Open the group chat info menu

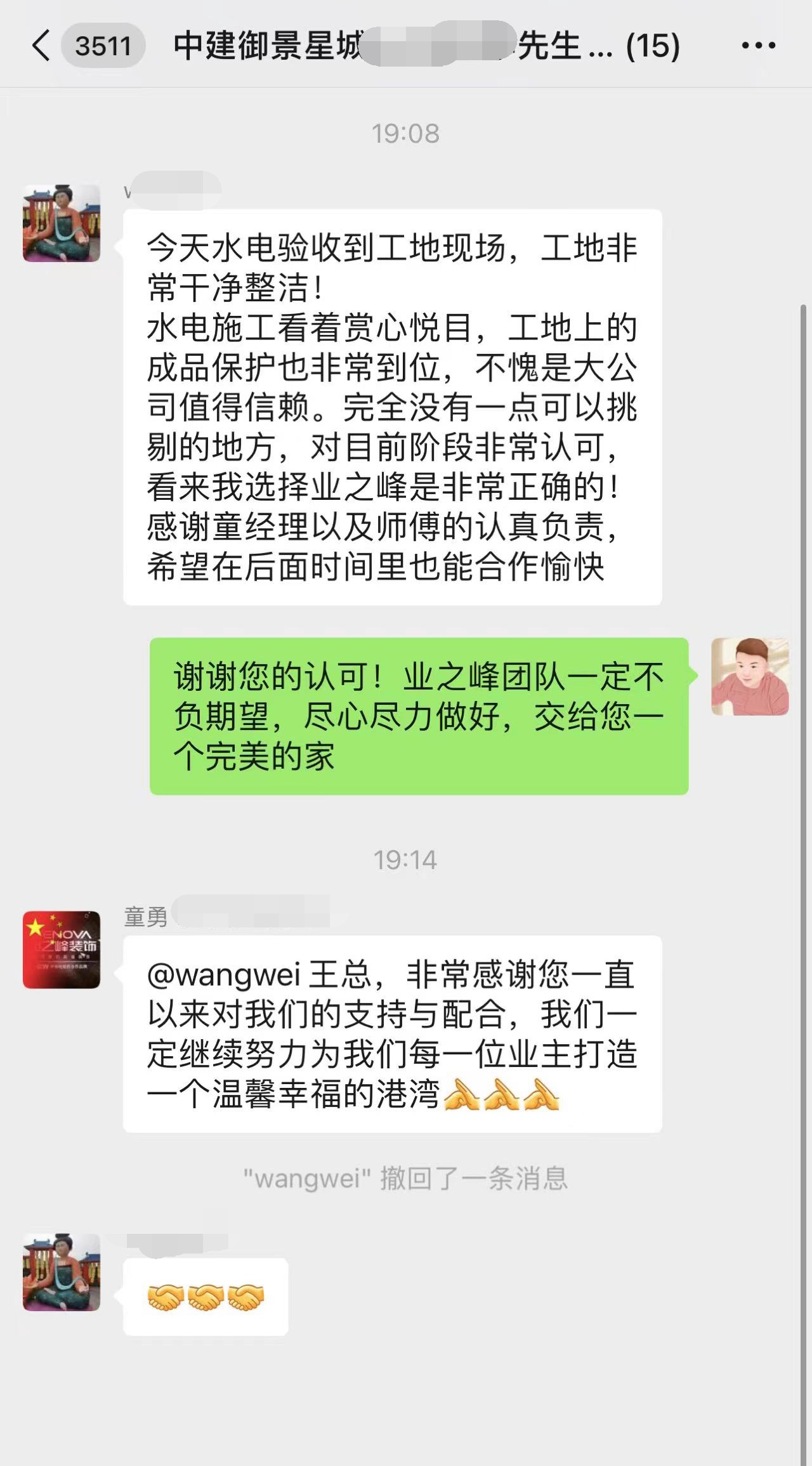(758, 46)
